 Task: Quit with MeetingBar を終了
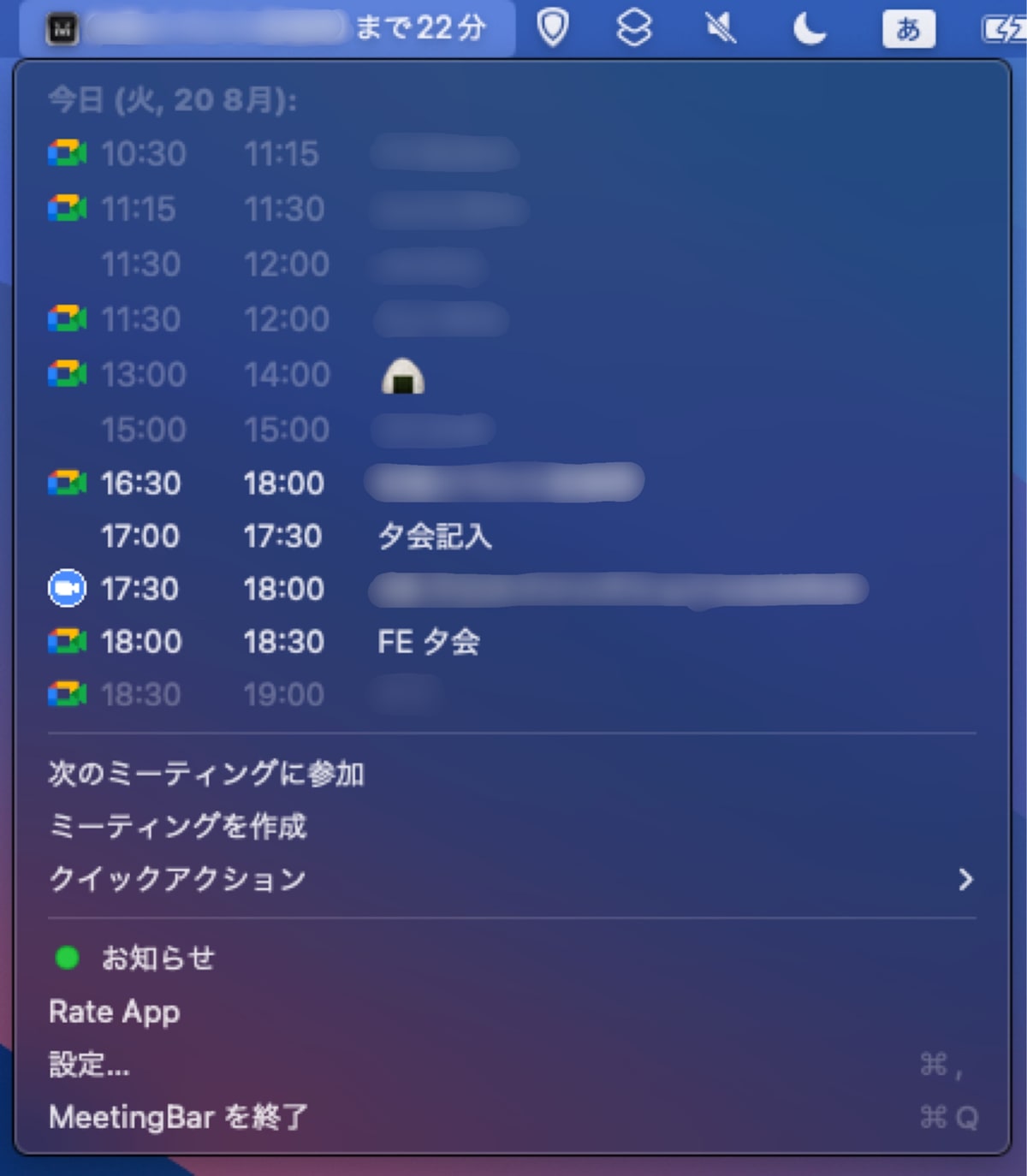pos(178,1117)
